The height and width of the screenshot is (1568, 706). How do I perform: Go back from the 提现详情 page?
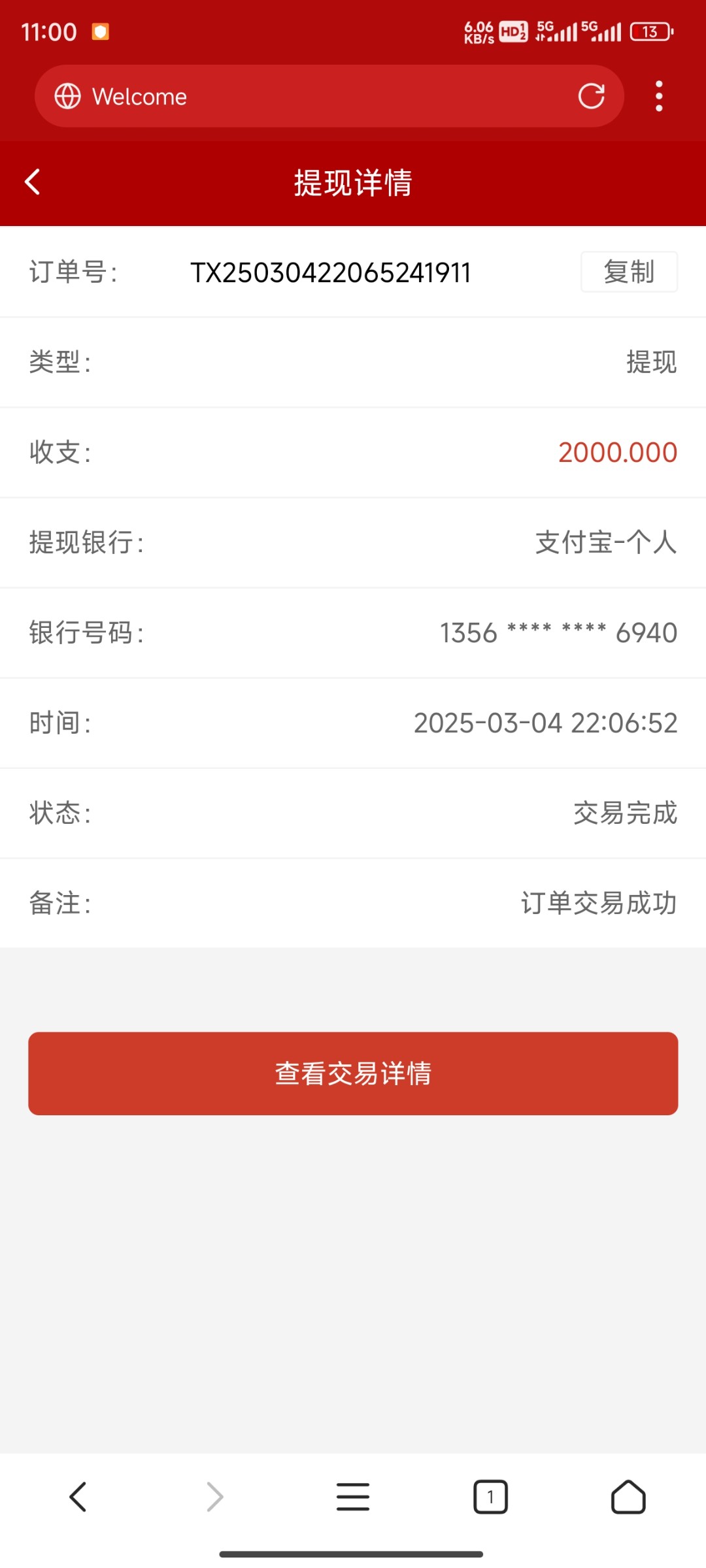click(x=33, y=182)
